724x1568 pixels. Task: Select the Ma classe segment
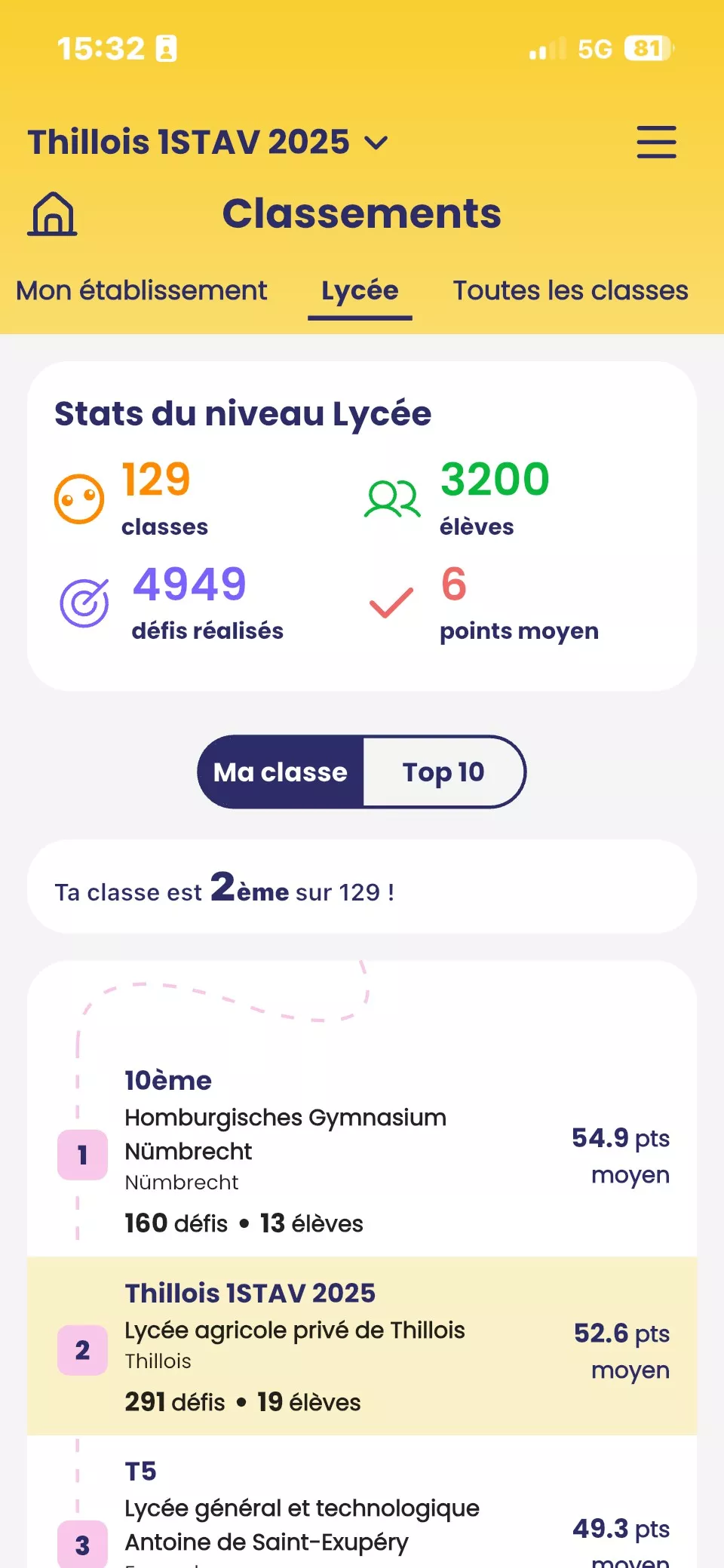click(x=281, y=772)
